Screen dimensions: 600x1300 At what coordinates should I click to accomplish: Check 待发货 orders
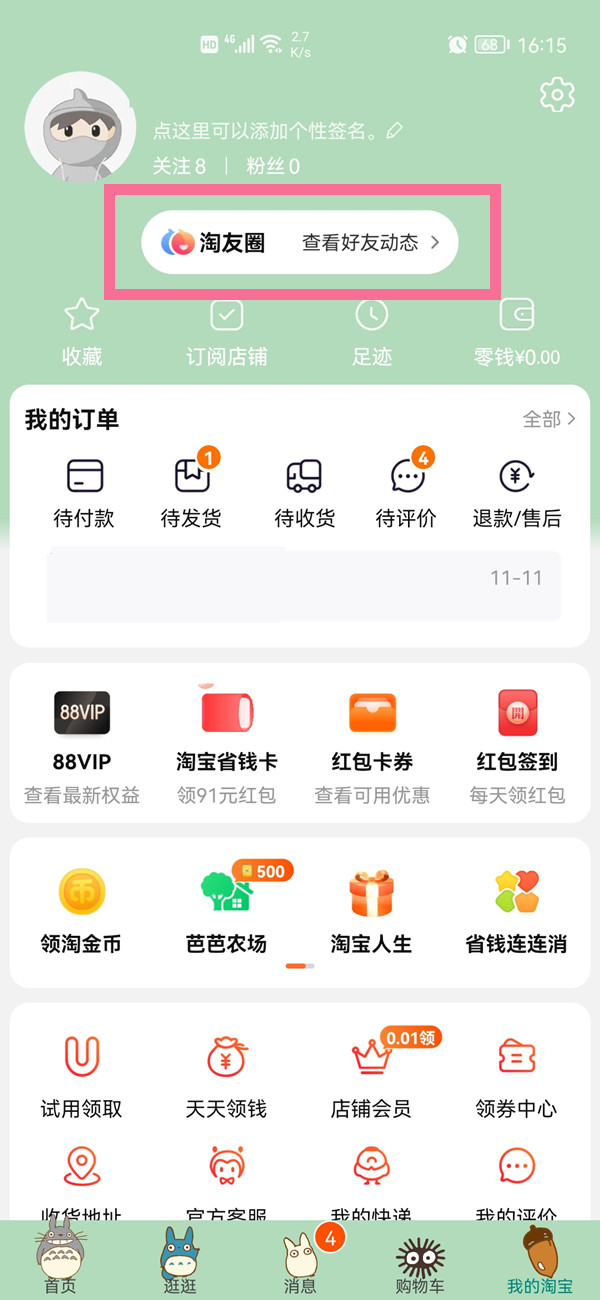click(x=192, y=492)
